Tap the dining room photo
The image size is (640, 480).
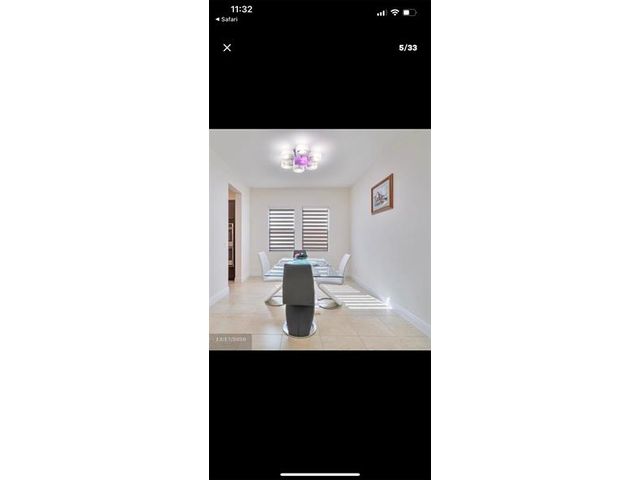click(x=320, y=239)
